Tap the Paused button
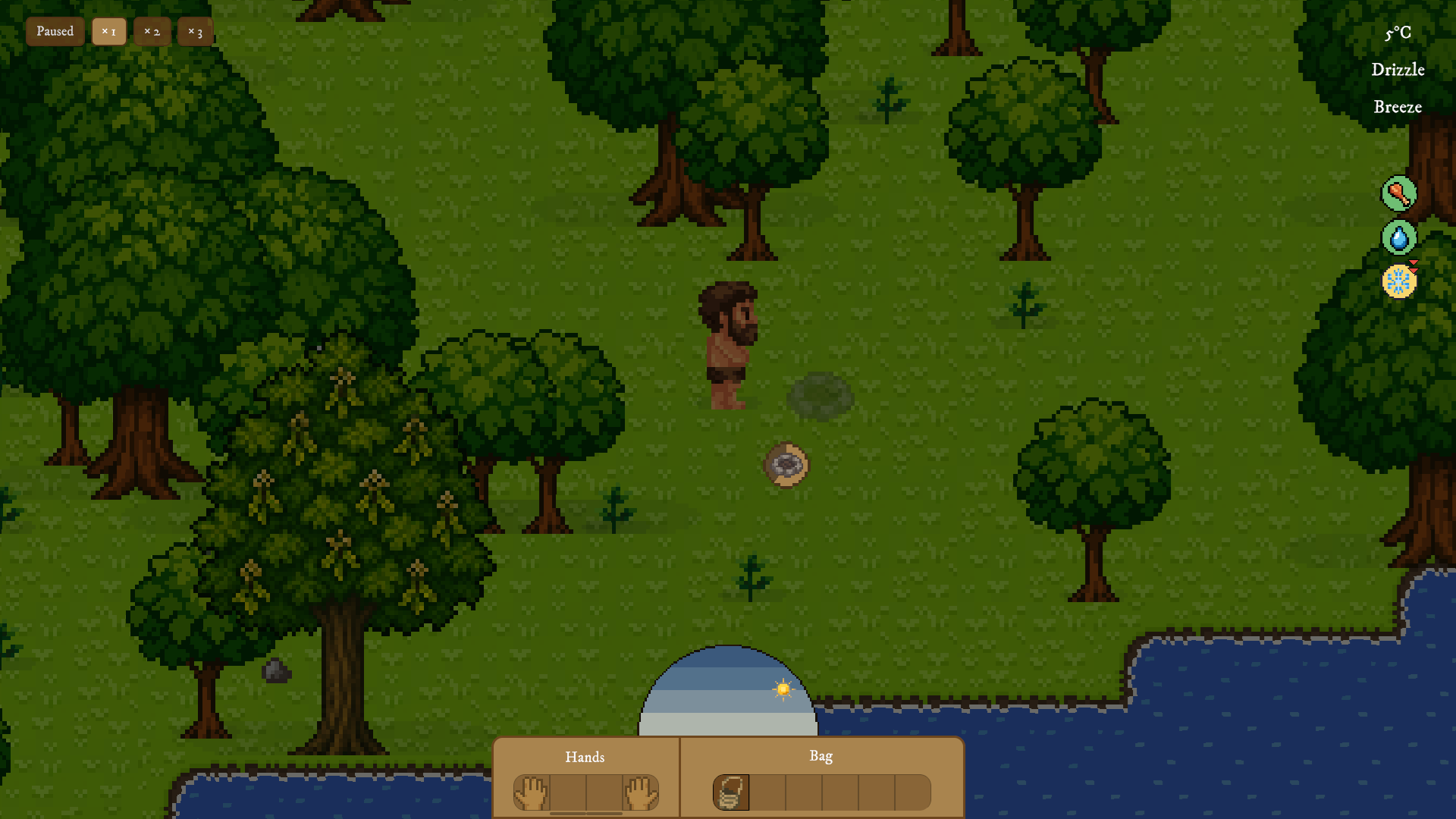Image resolution: width=1456 pixels, height=819 pixels. click(x=55, y=32)
